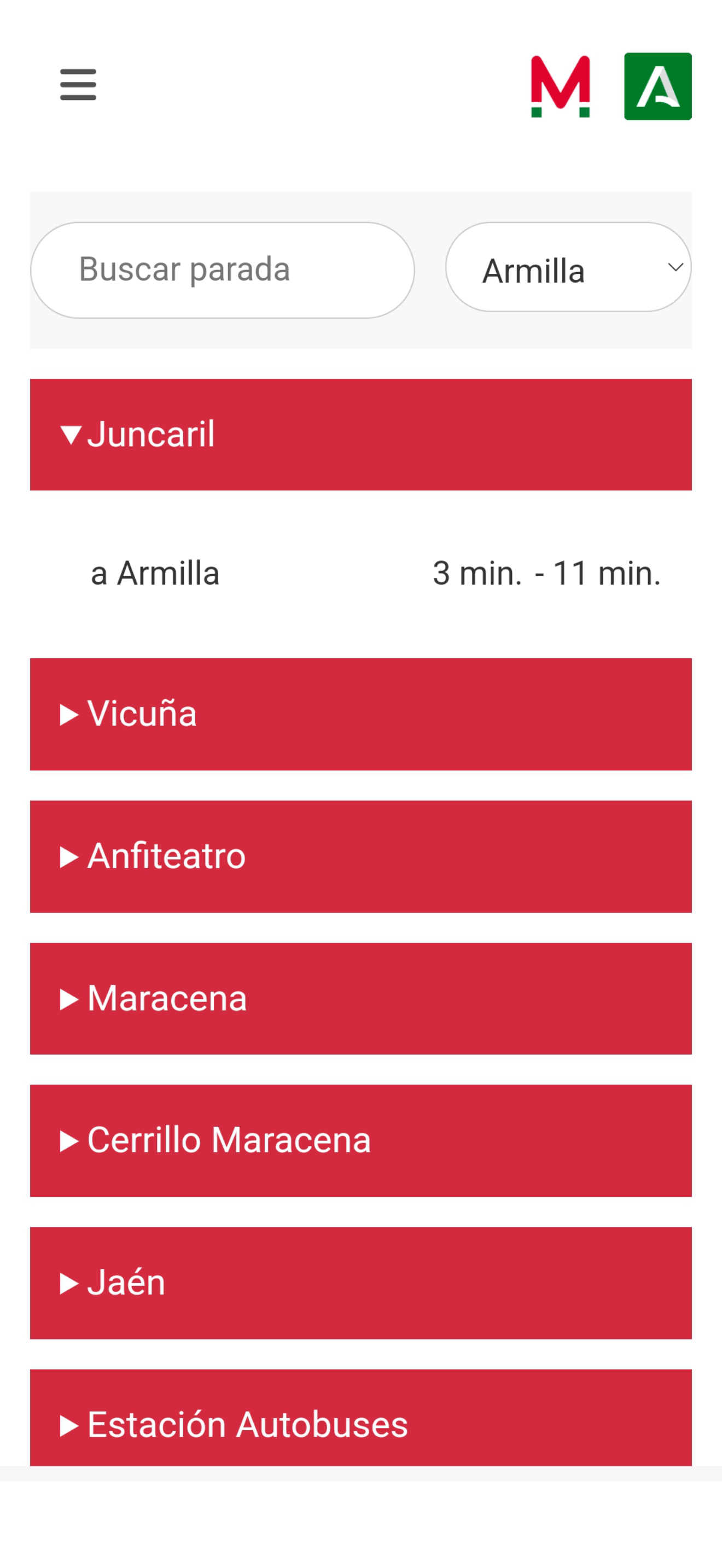Expand the Vicuña stop
Viewport: 722px width, 1568px height.
tap(360, 714)
